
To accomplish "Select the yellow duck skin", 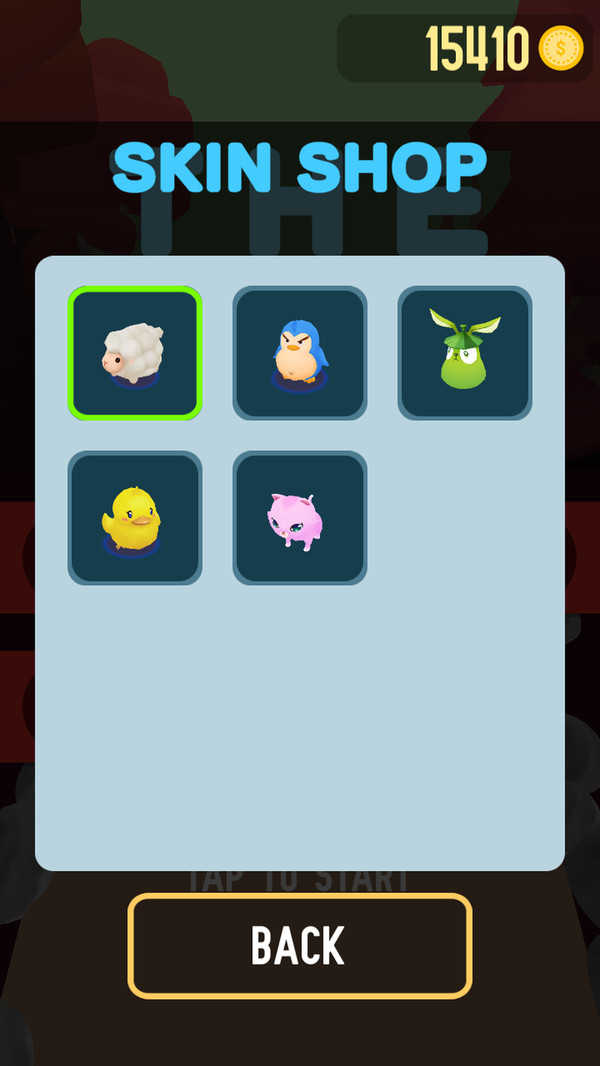I will 135,518.
